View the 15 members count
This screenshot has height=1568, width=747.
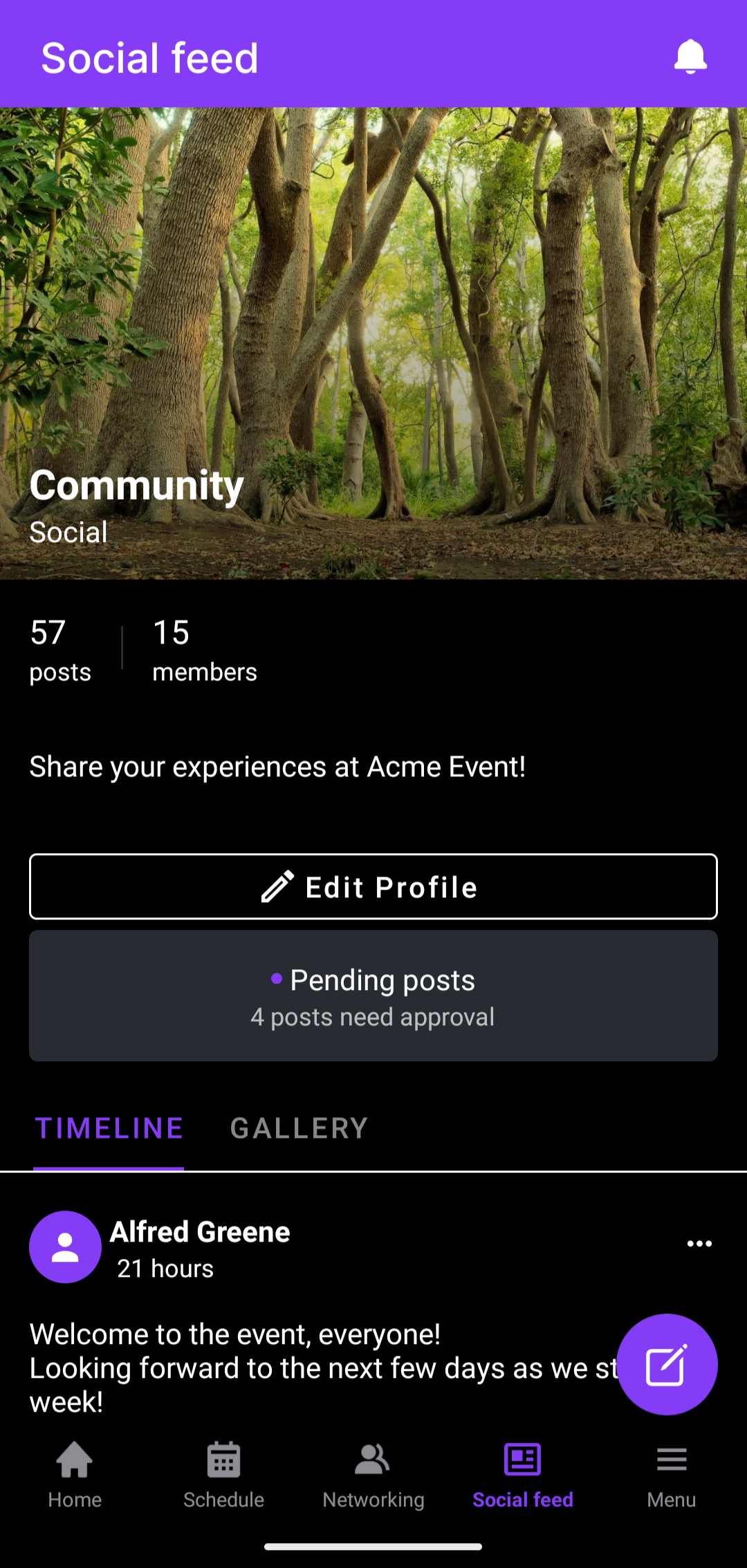tap(204, 648)
